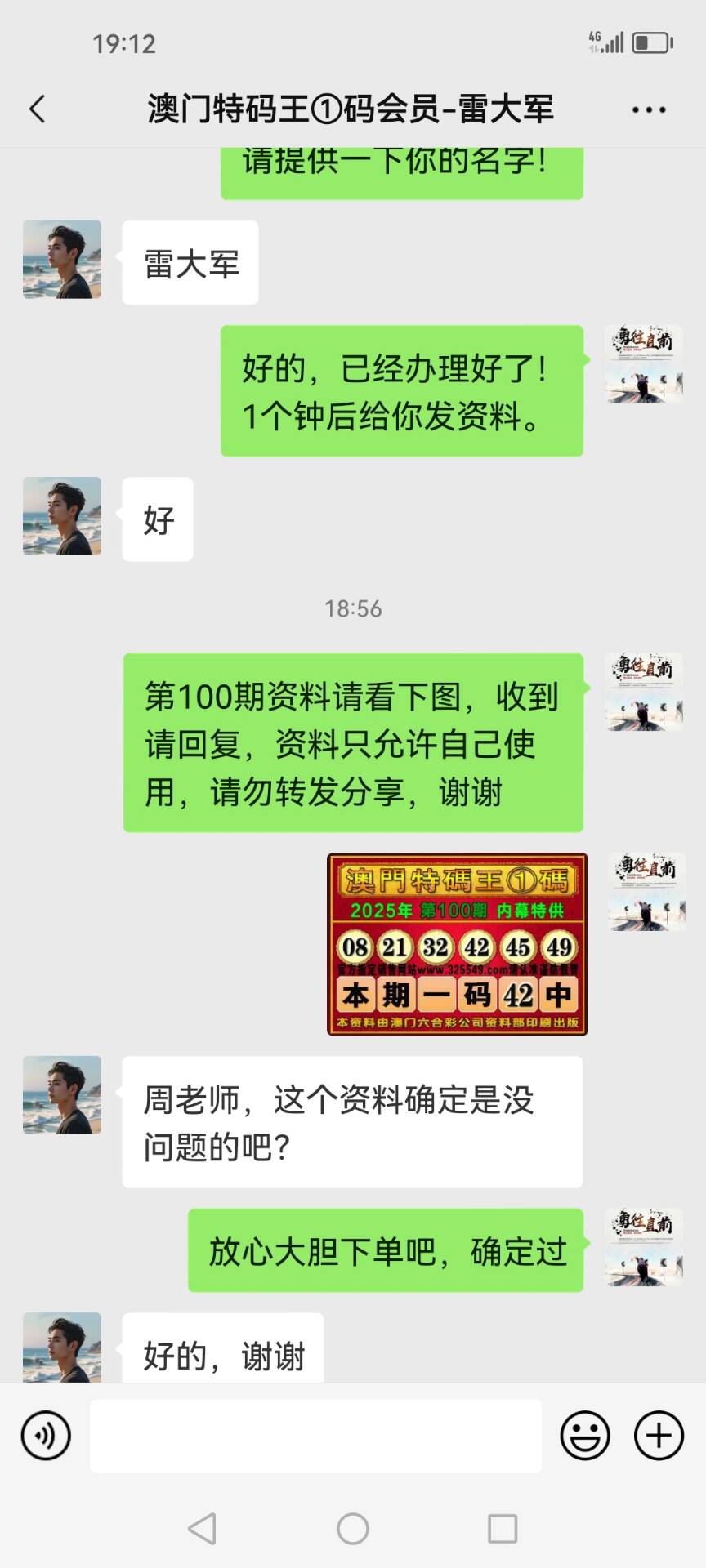Go back from the chat
The height and width of the screenshot is (1568, 706).
click(38, 109)
